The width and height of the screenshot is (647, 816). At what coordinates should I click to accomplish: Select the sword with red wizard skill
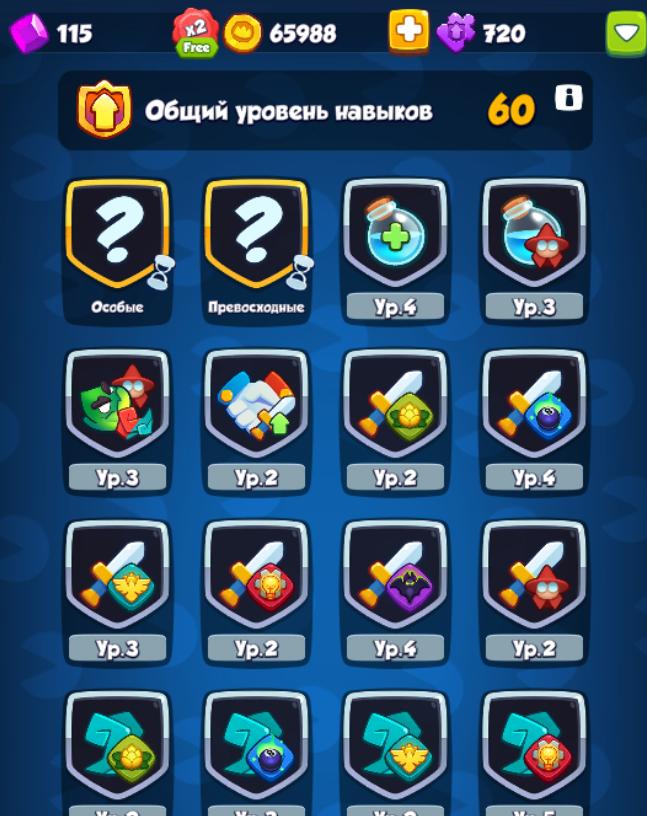point(534,585)
